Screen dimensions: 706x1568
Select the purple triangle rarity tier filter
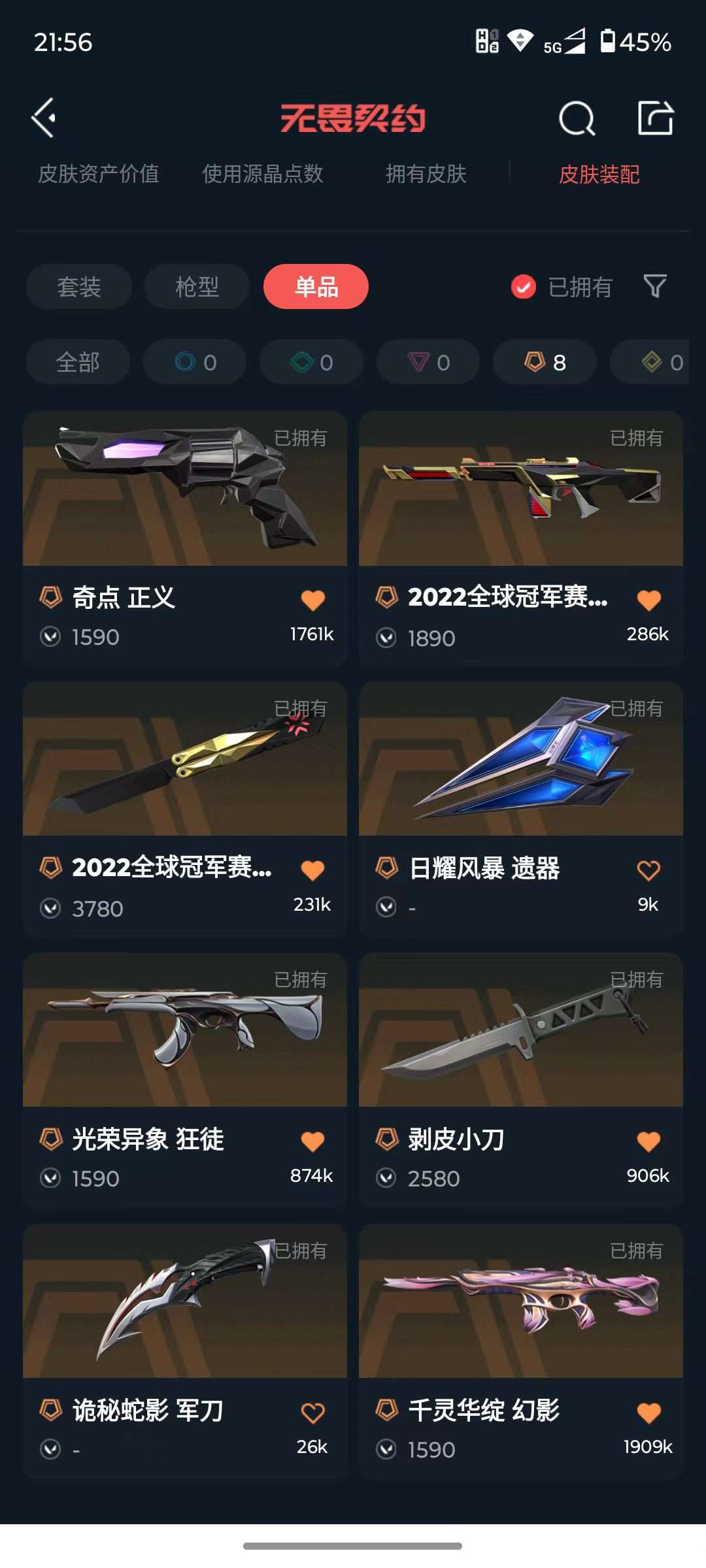click(428, 362)
